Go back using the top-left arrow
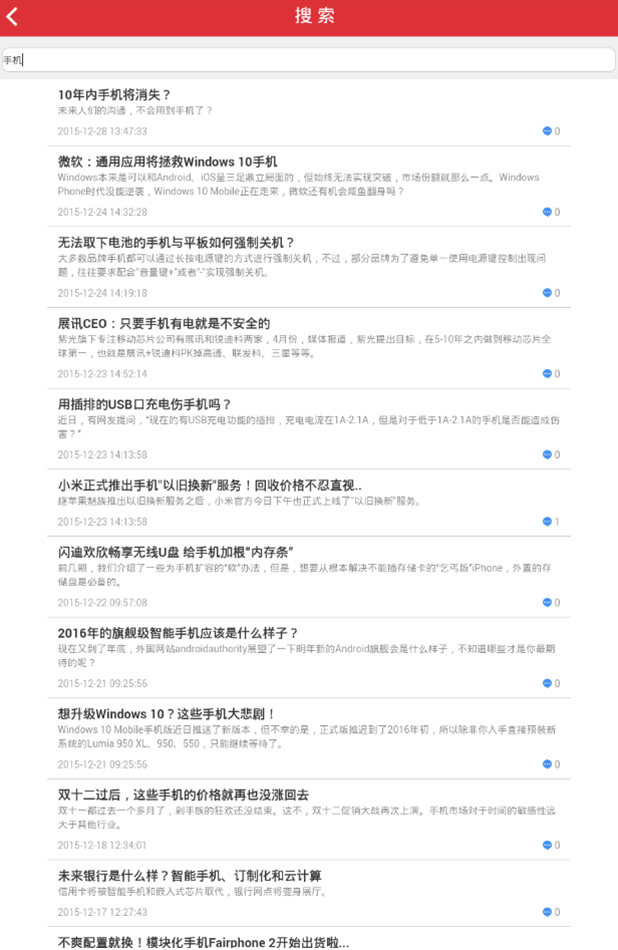Screen dimensions: 618x950 coord(13,16)
